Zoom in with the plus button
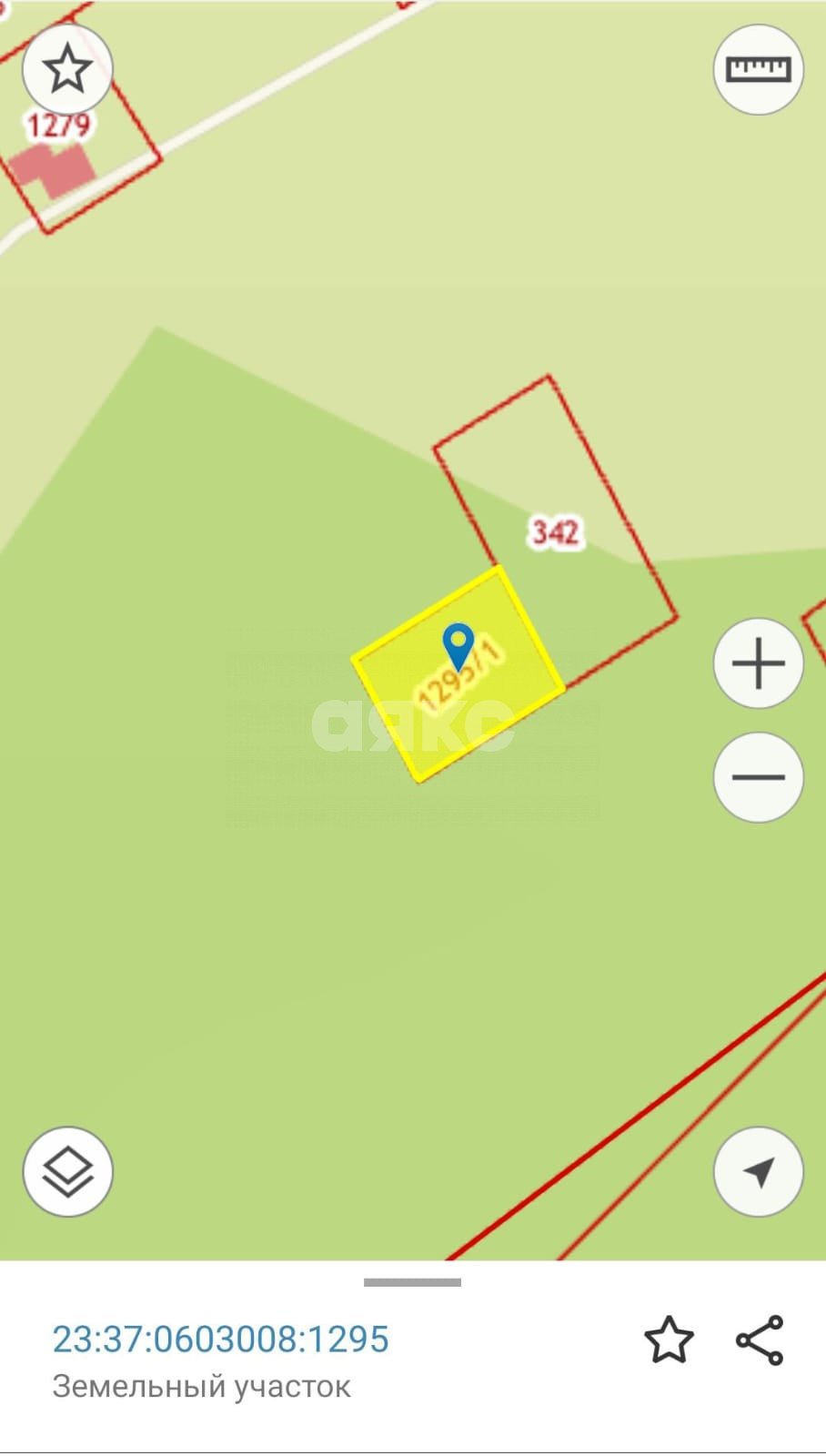This screenshot has height=1456, width=826. (x=758, y=663)
